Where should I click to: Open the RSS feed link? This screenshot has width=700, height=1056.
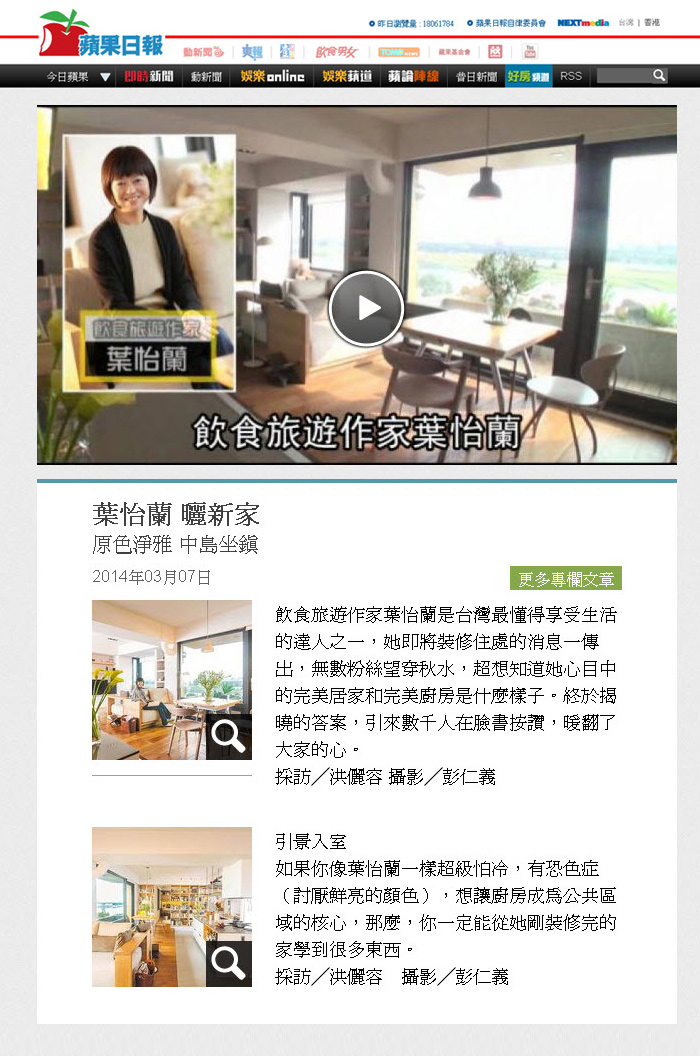coord(570,76)
